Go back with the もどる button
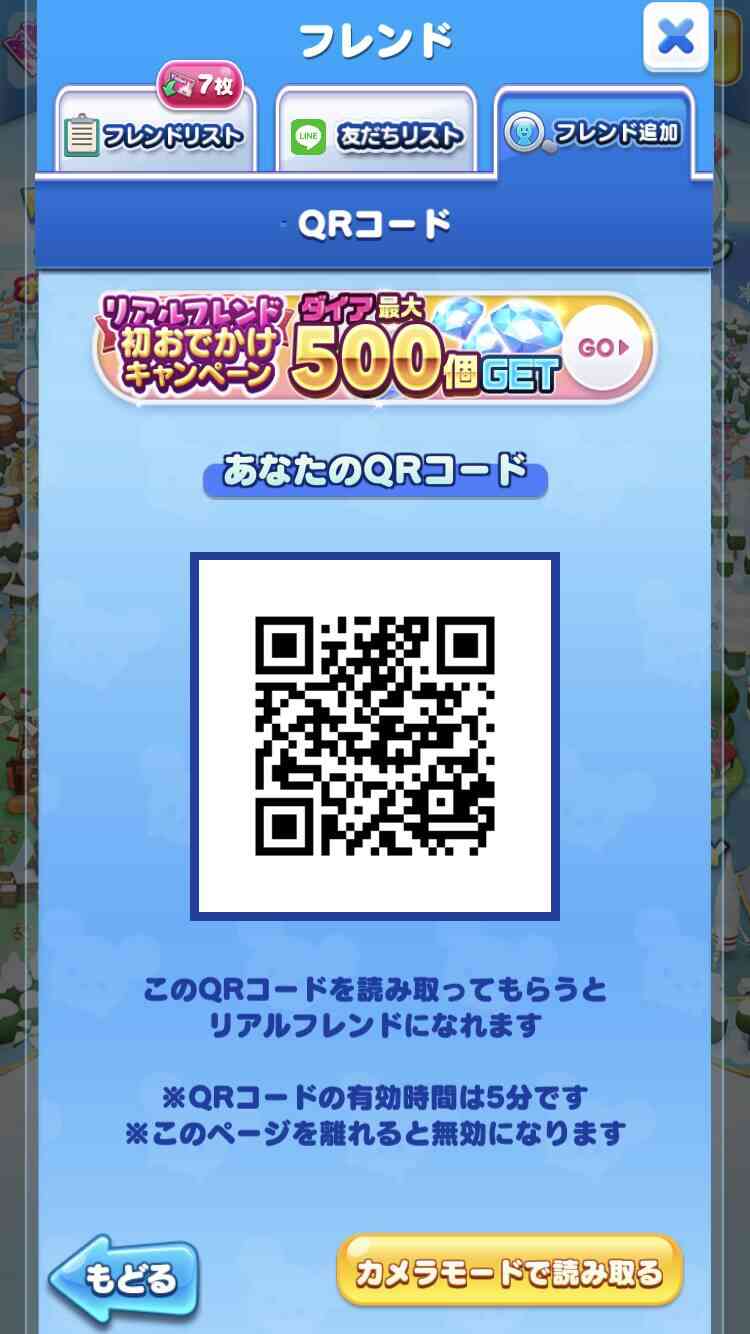Viewport: 750px width, 1334px height. pyautogui.click(x=124, y=1279)
